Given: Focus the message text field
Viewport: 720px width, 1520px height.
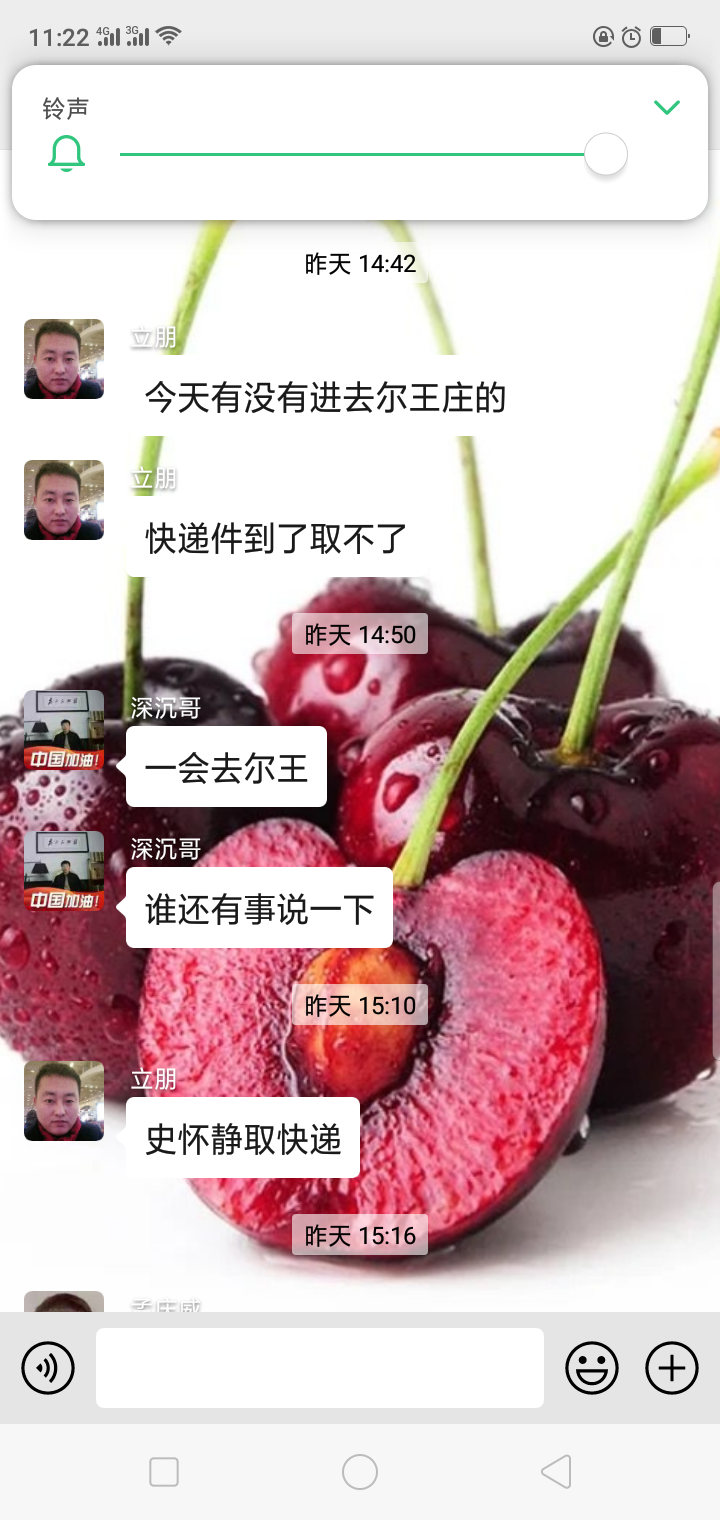Looking at the screenshot, I should pyautogui.click(x=320, y=1367).
